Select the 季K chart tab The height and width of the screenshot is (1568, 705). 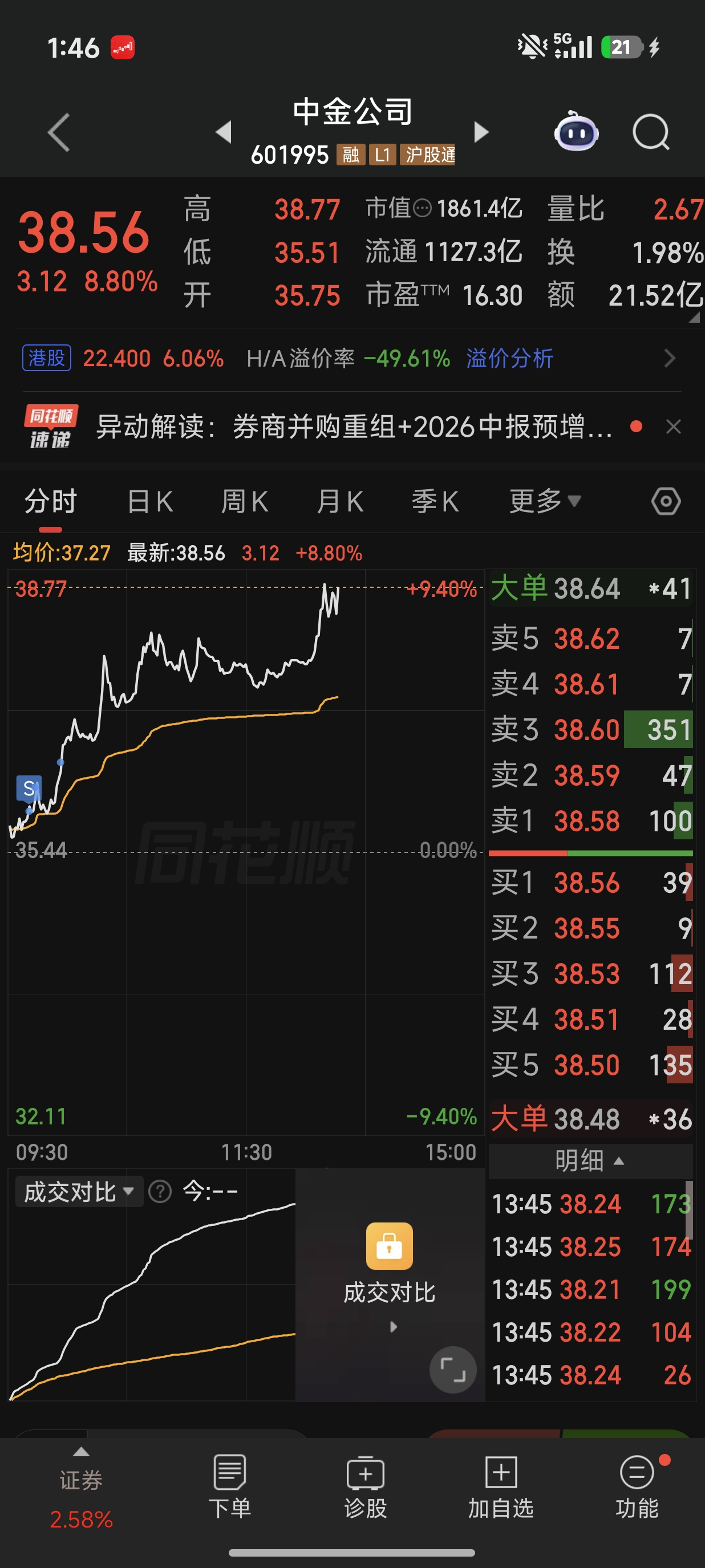[x=435, y=502]
